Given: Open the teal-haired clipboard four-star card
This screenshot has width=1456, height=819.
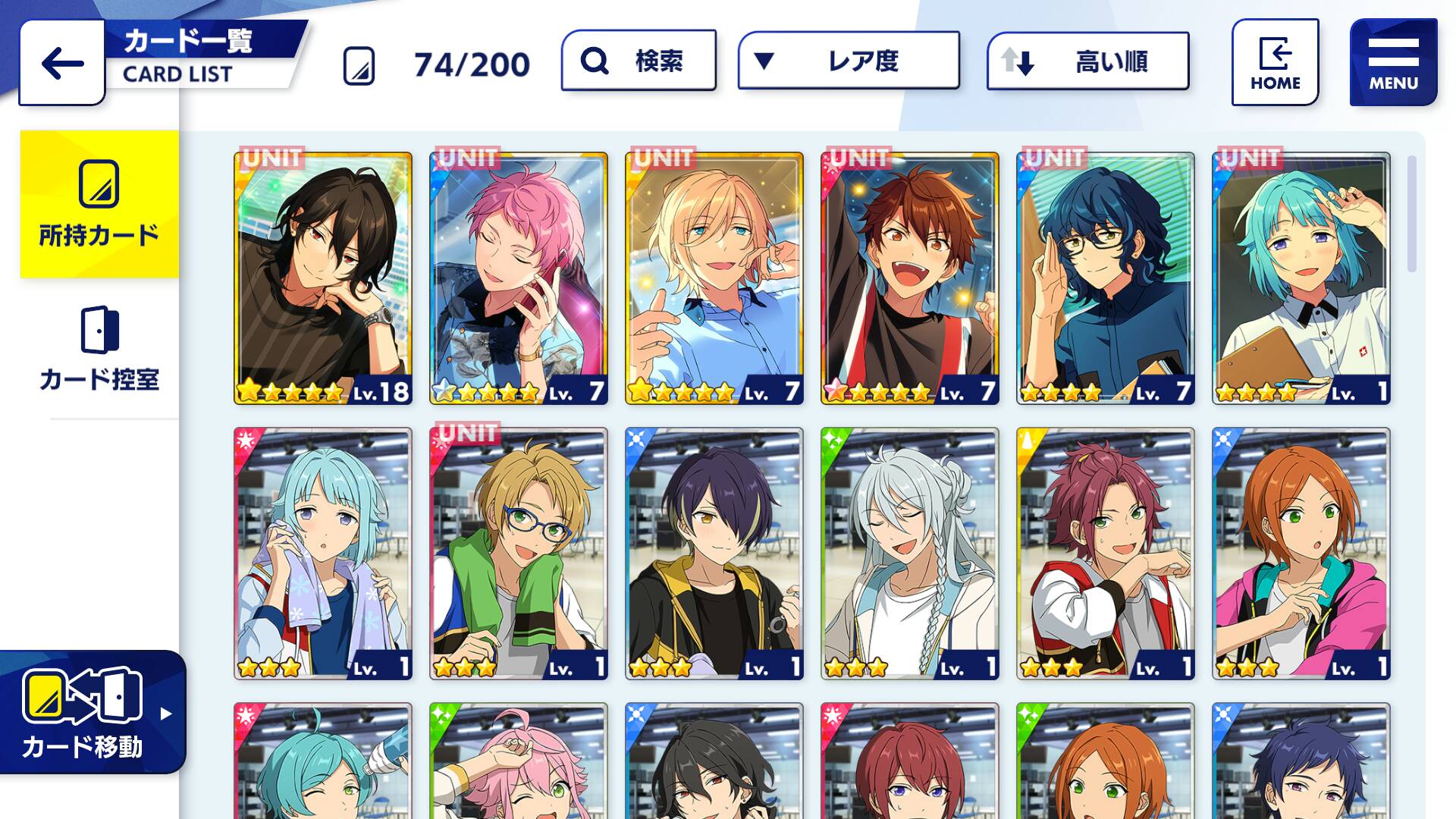Looking at the screenshot, I should click(1301, 278).
